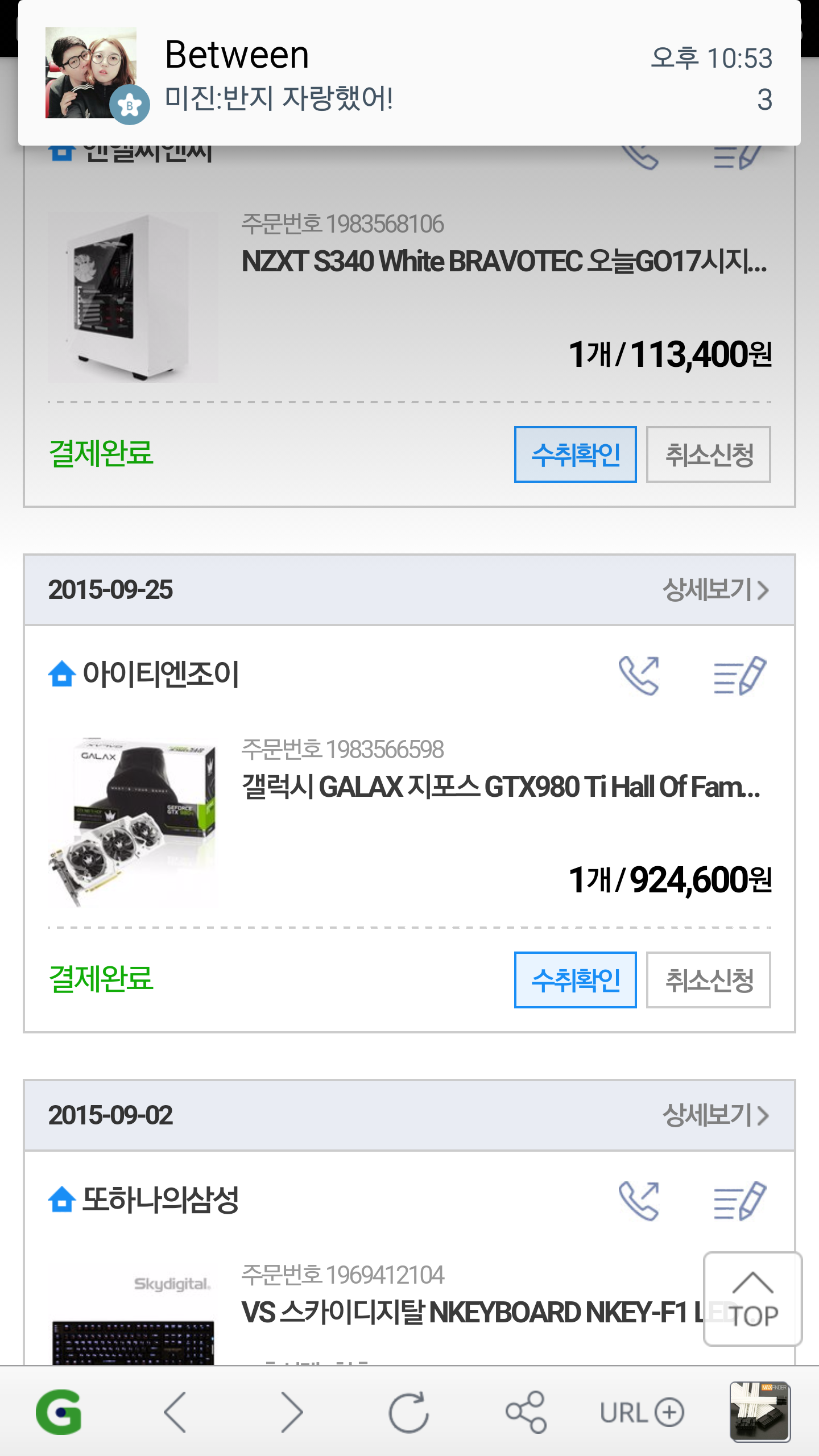The height and width of the screenshot is (1456, 819).
Task: Write an inquiry to seller 또하나의삼성
Action: point(739,1201)
